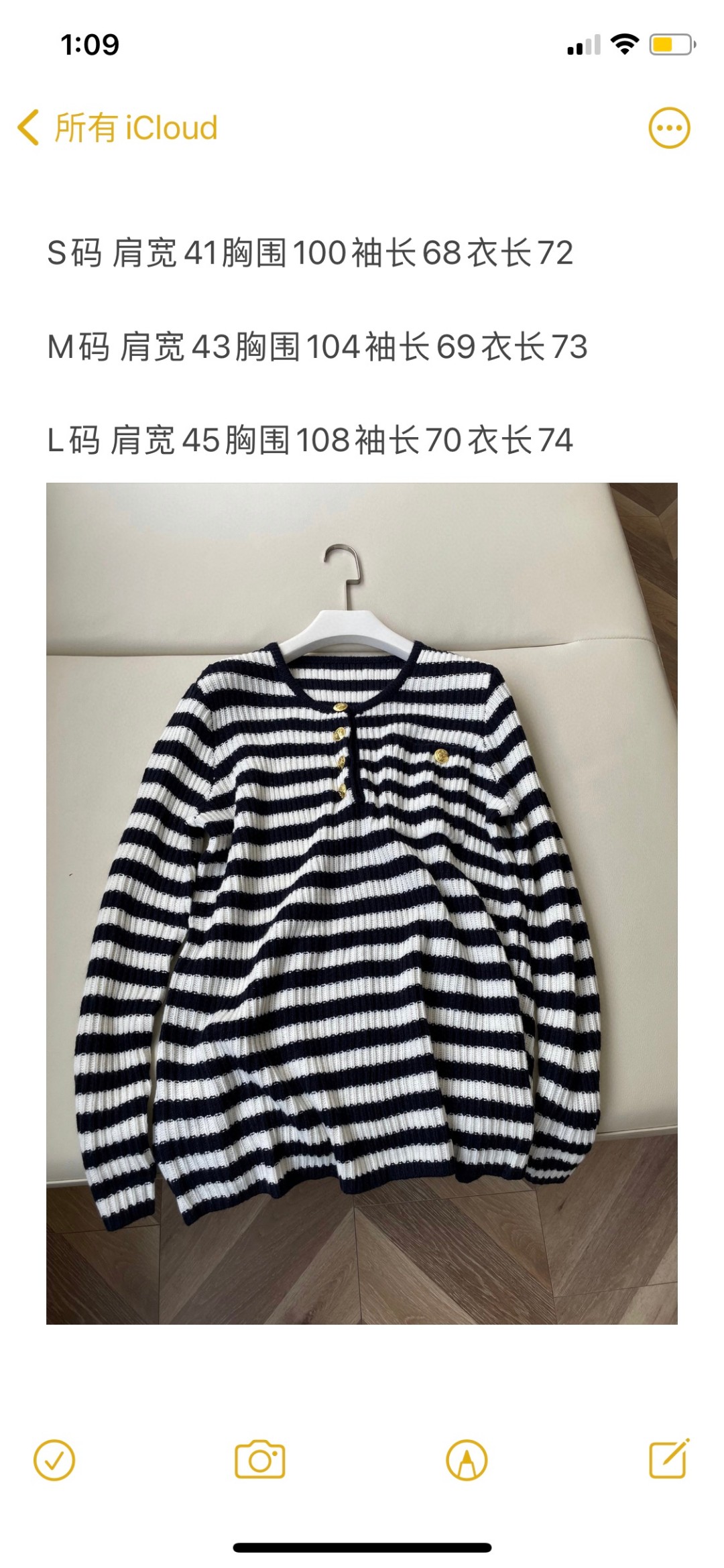Image resolution: width=724 pixels, height=1568 pixels.
Task: Open the markup drawing tool
Action: (467, 1459)
